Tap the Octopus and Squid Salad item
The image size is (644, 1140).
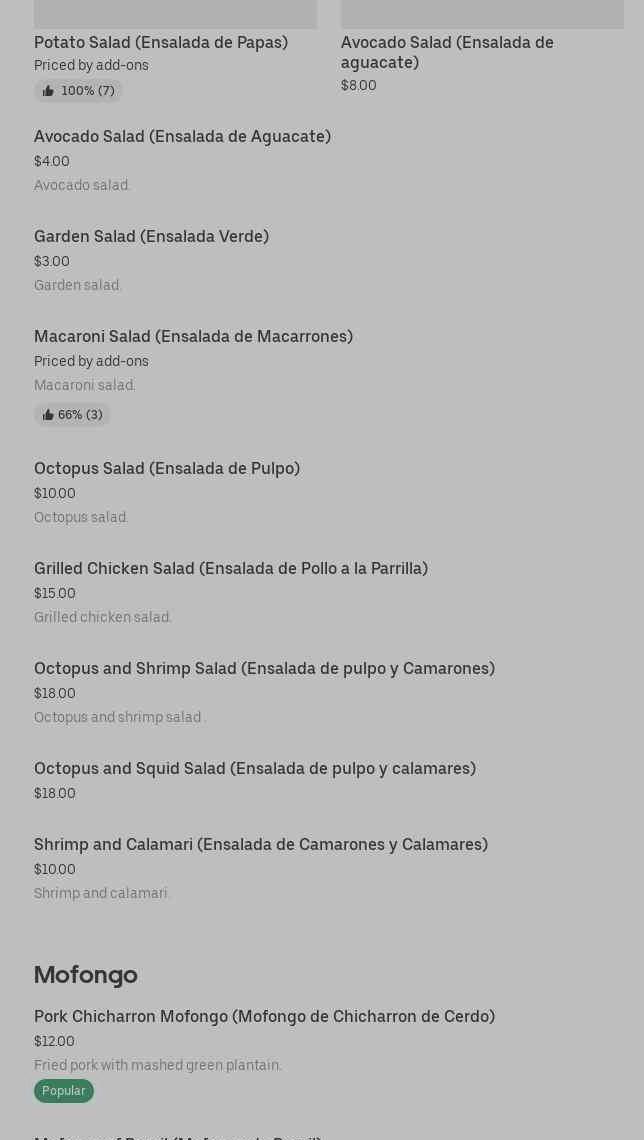[255, 769]
